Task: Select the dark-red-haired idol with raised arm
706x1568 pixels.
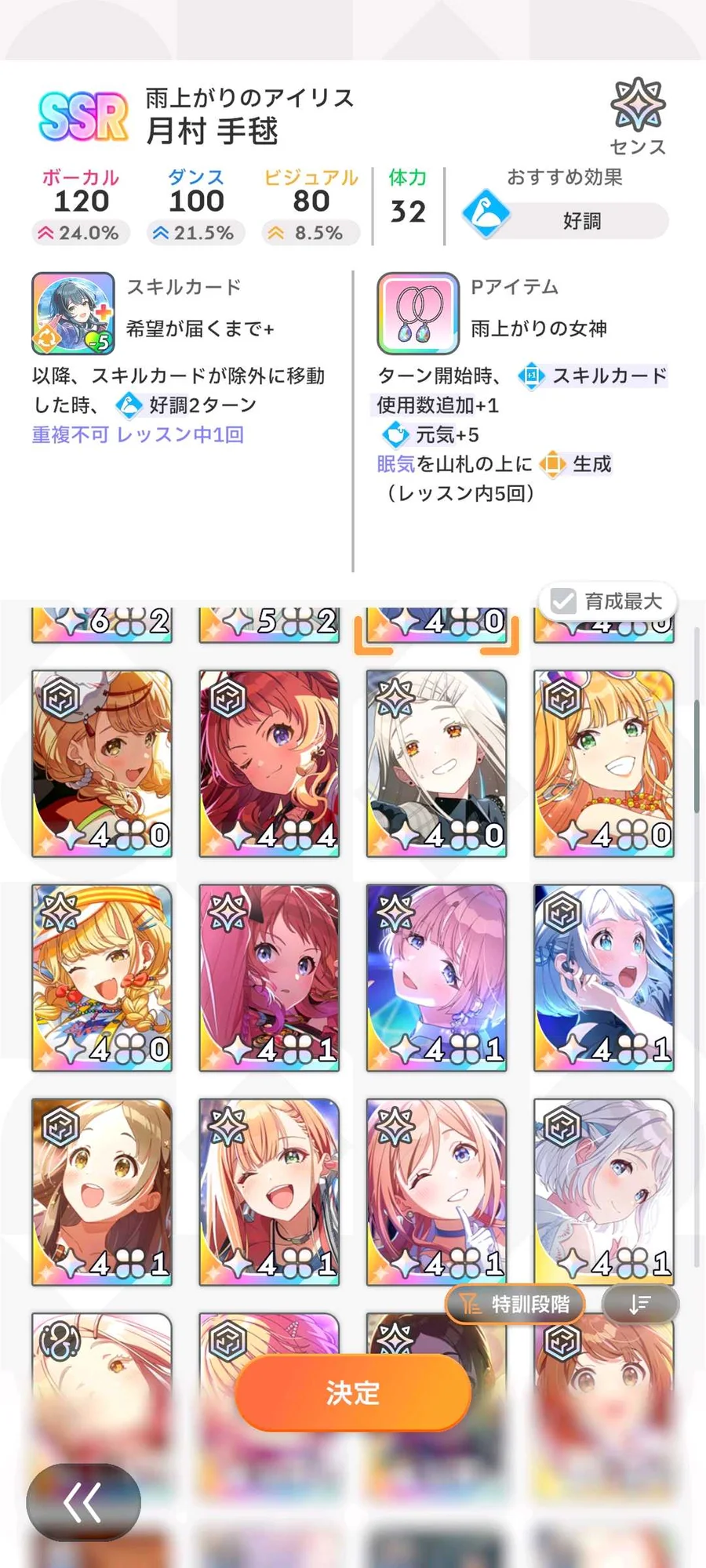Action: point(269,978)
